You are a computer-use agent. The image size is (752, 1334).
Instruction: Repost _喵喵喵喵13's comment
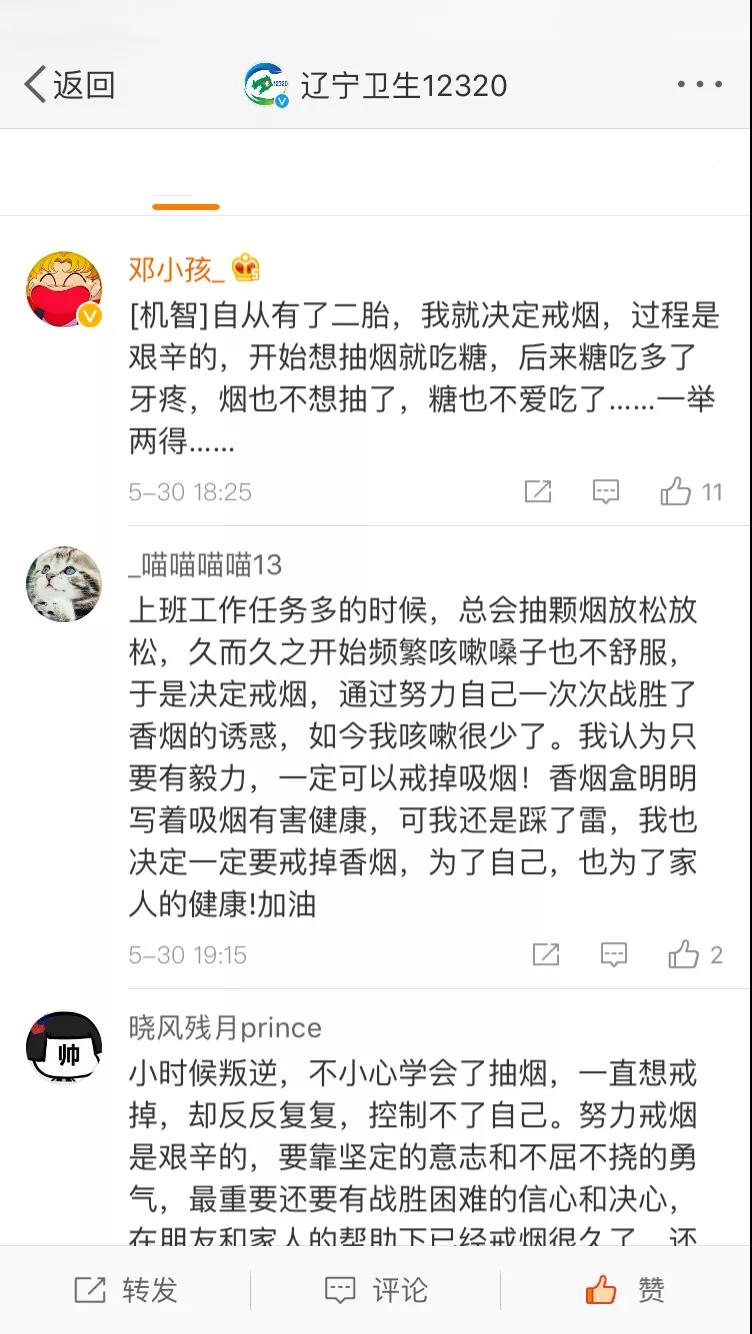click(x=546, y=954)
